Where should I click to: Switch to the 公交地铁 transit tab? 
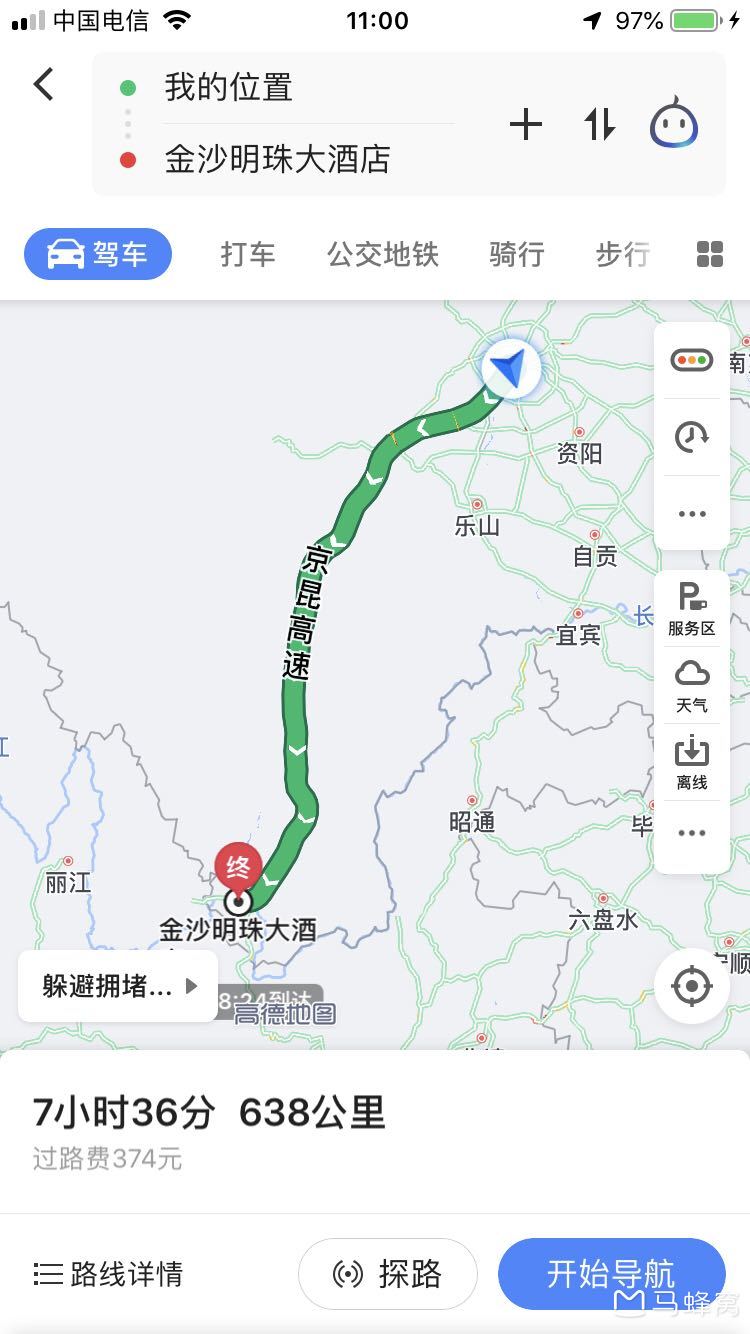pyautogui.click(x=383, y=254)
